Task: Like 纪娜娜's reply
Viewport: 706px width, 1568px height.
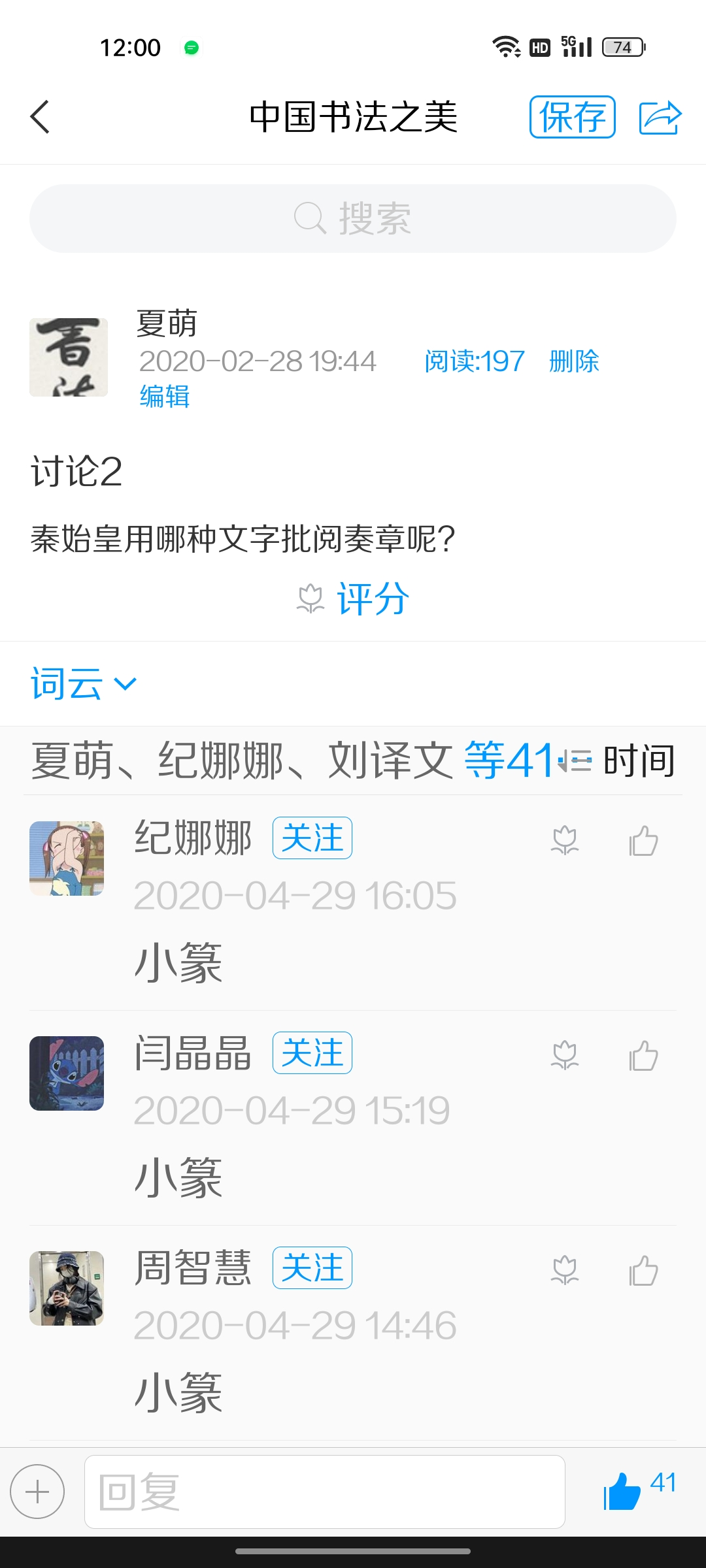Action: [643, 840]
